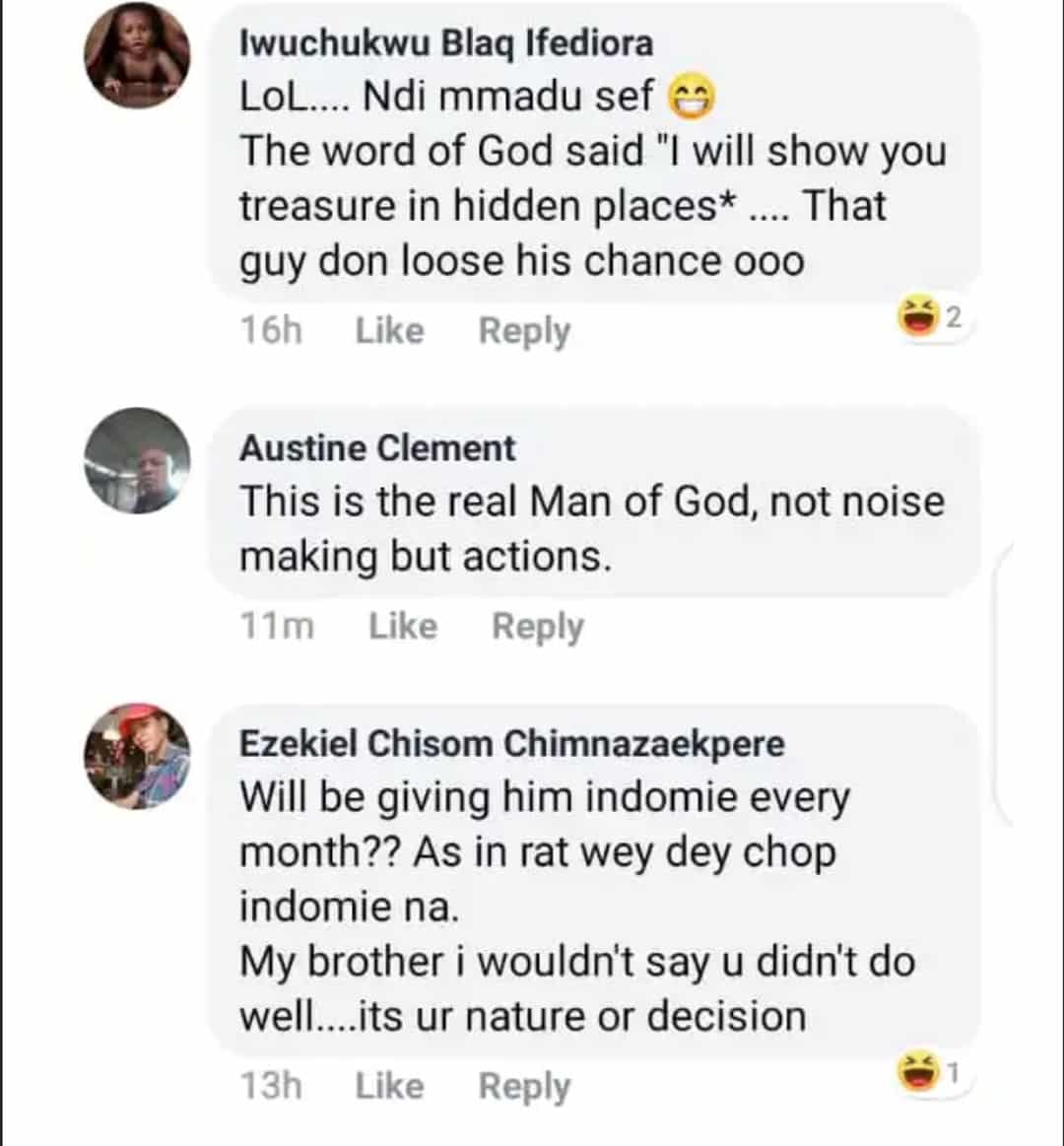Reply to Iwuchukwu Blaq Ifediora's comment
The image size is (1064, 1146).
pos(524,331)
